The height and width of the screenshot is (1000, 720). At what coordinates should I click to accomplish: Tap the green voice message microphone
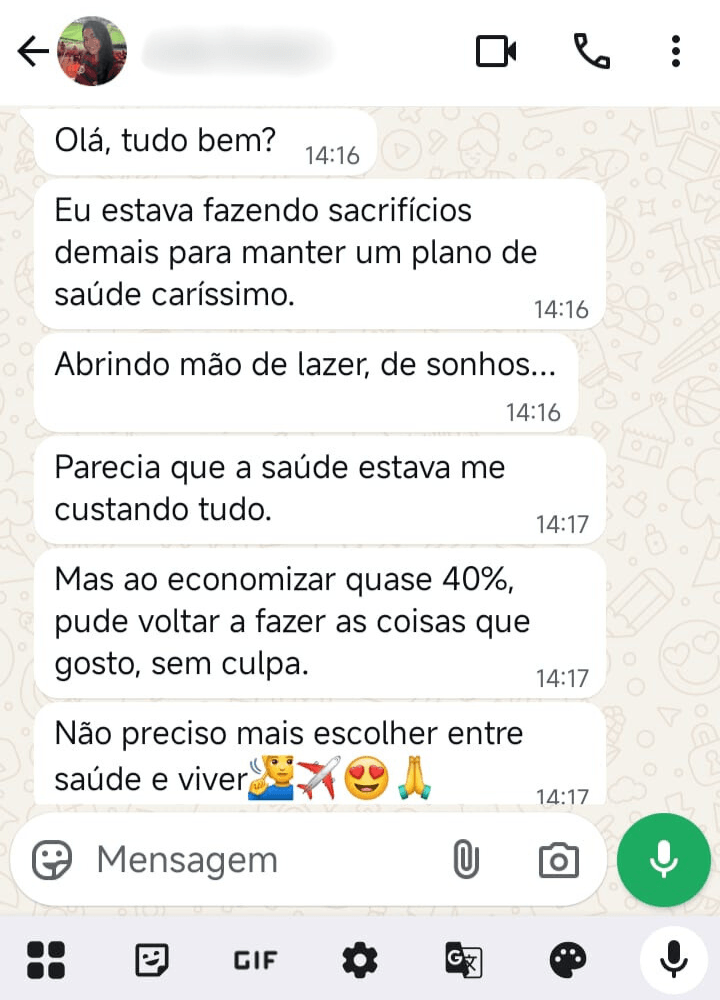[x=664, y=860]
